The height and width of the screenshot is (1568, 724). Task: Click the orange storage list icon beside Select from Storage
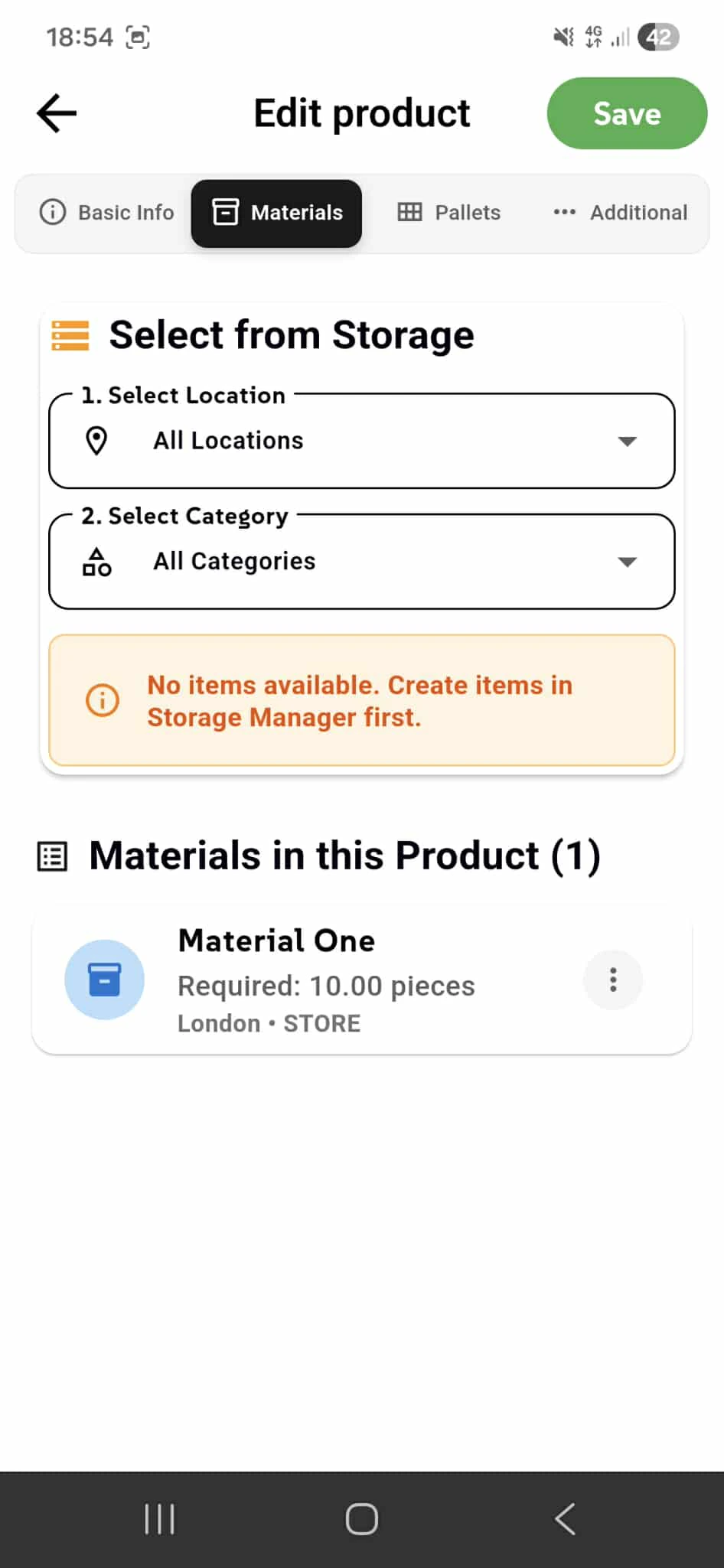click(70, 334)
